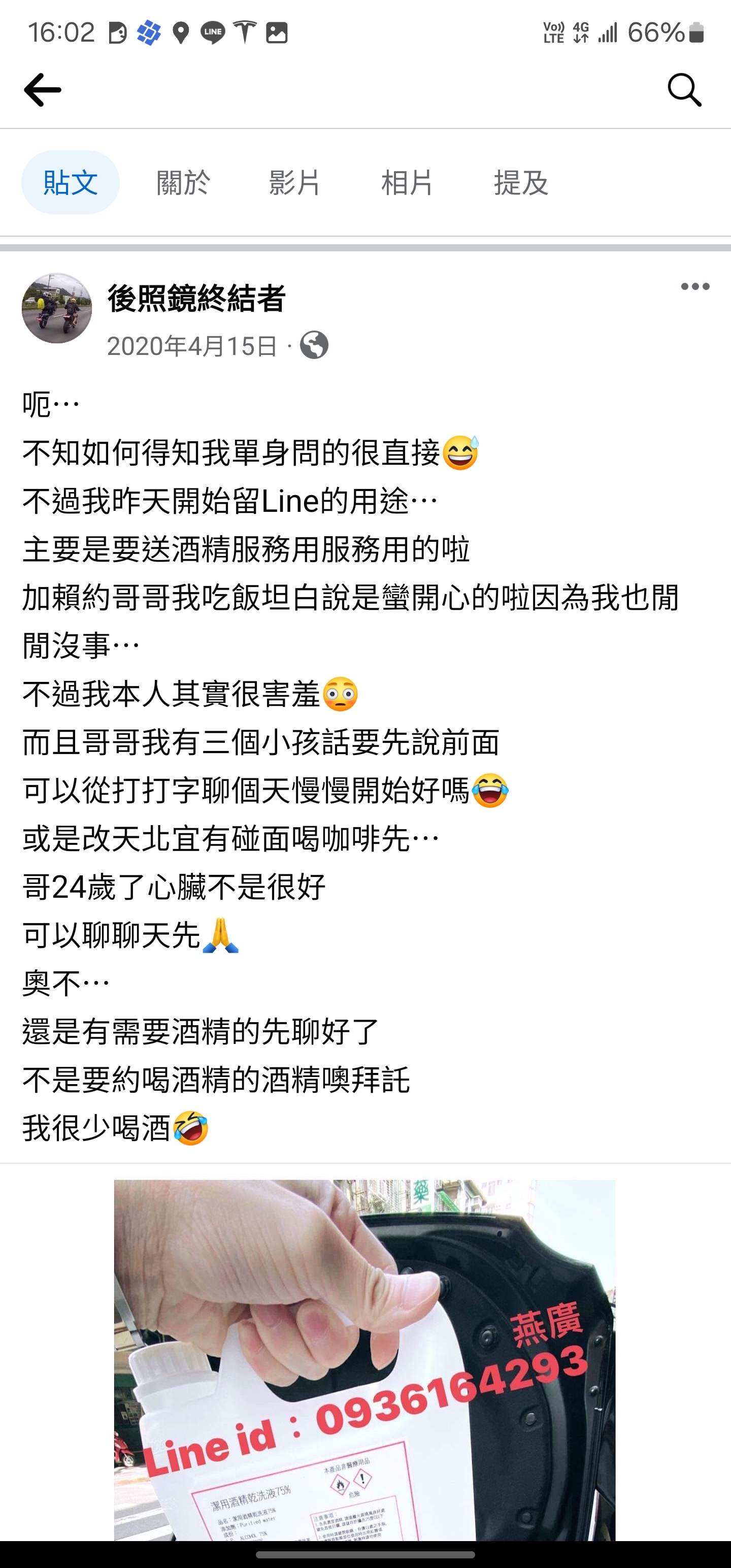Open the post's attached alcohol bottle photo

coord(364,1357)
